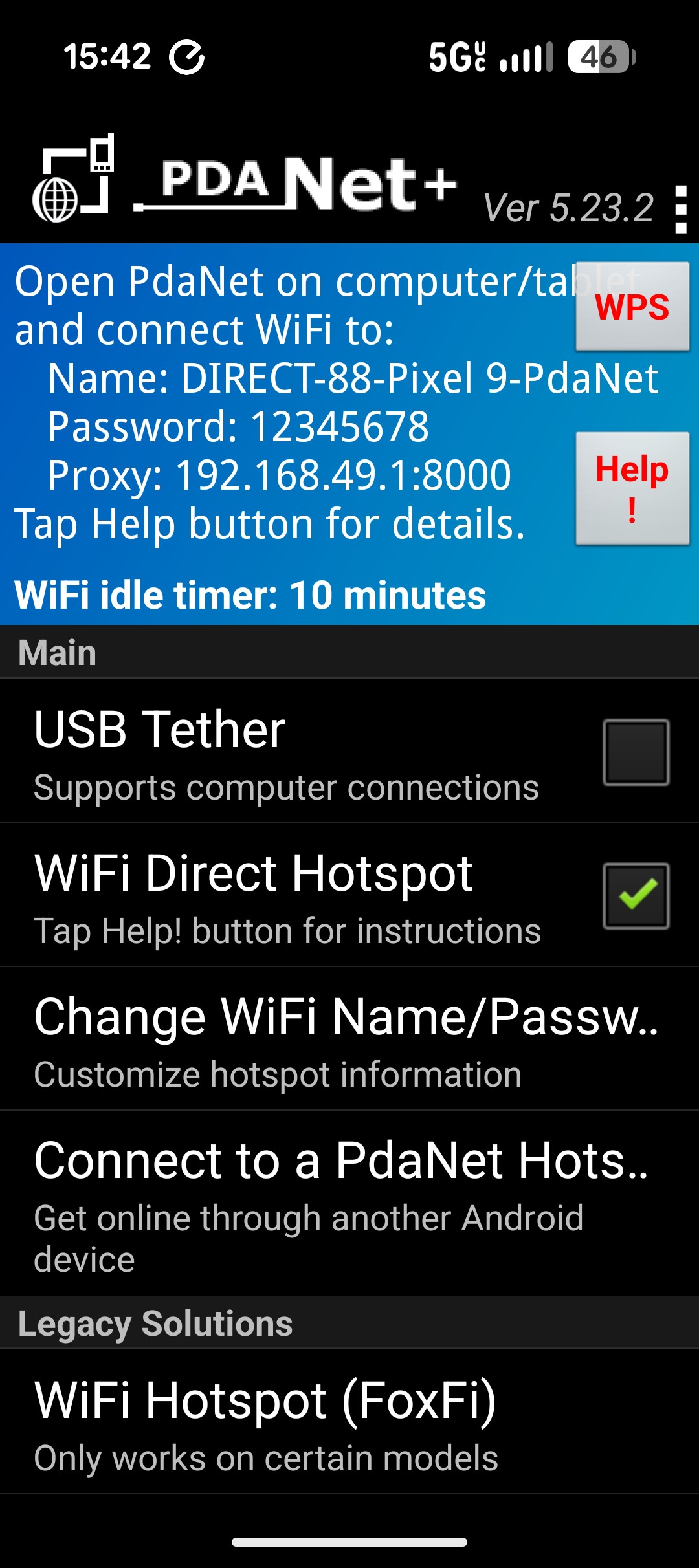Tap the WPS button
Screen dimensions: 699x1568
pyautogui.click(x=632, y=306)
